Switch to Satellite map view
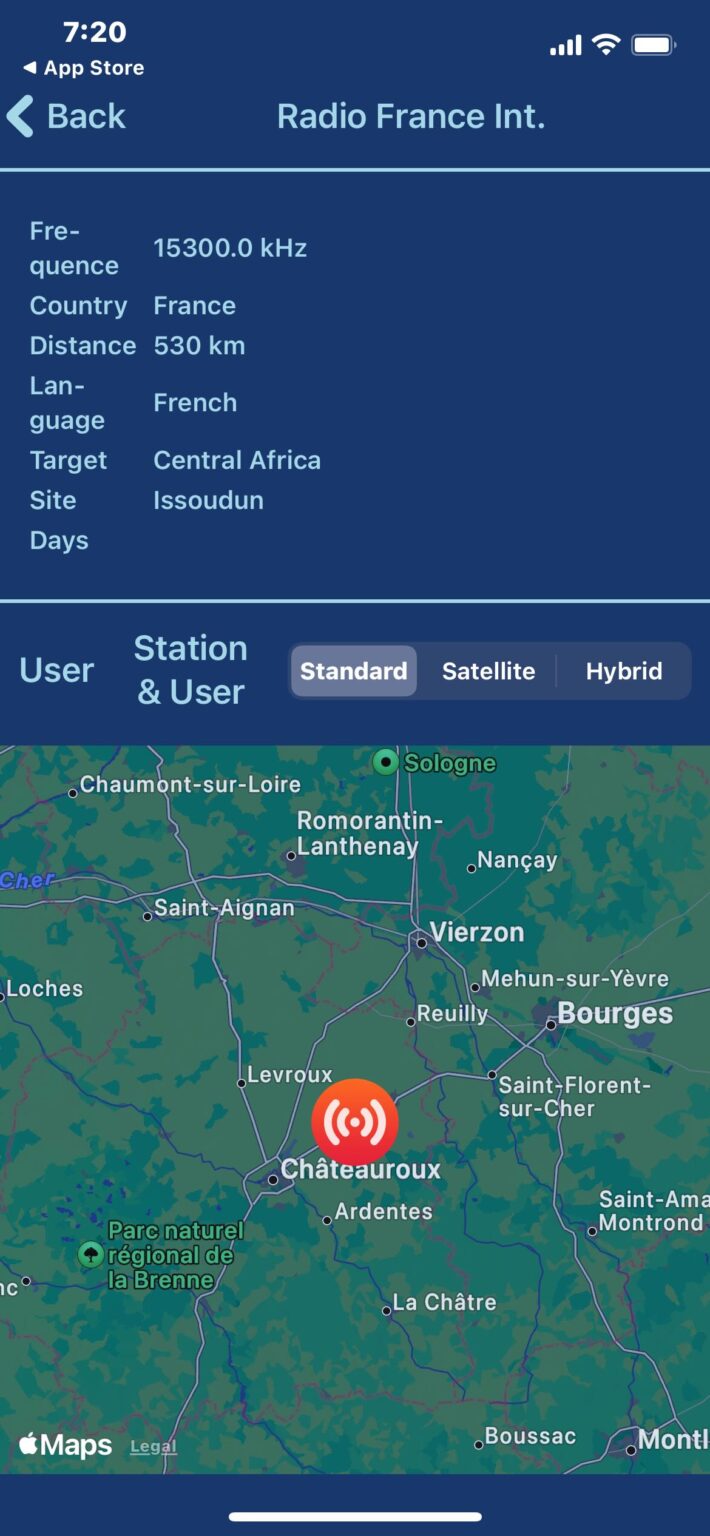Screen dimensions: 710x1536 (488, 671)
